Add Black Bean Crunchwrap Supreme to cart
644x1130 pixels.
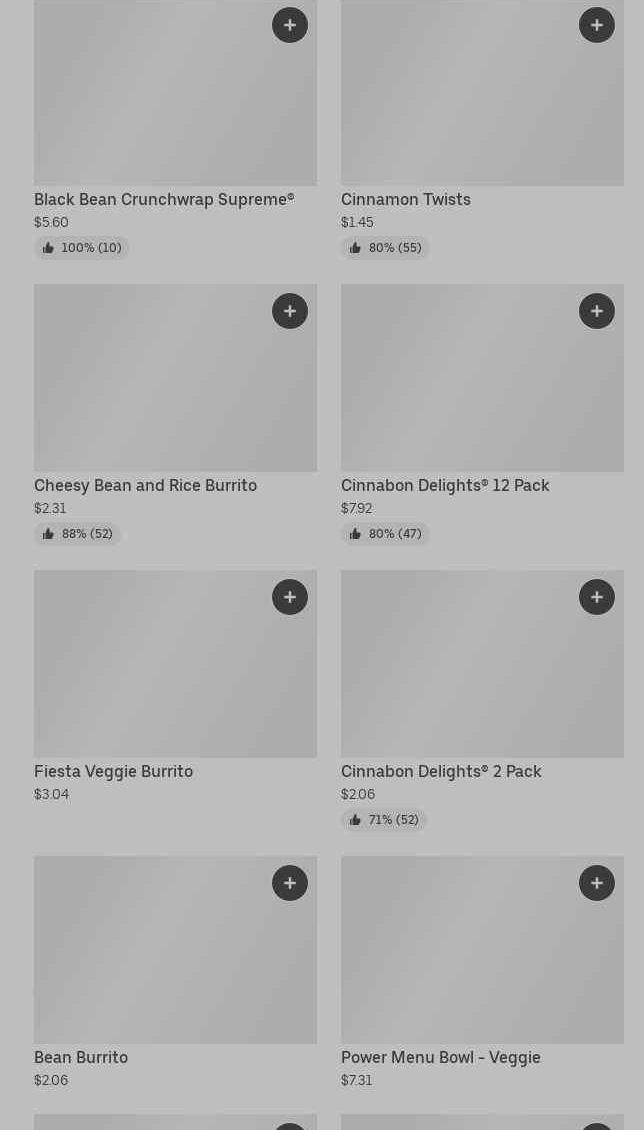pos(290,25)
